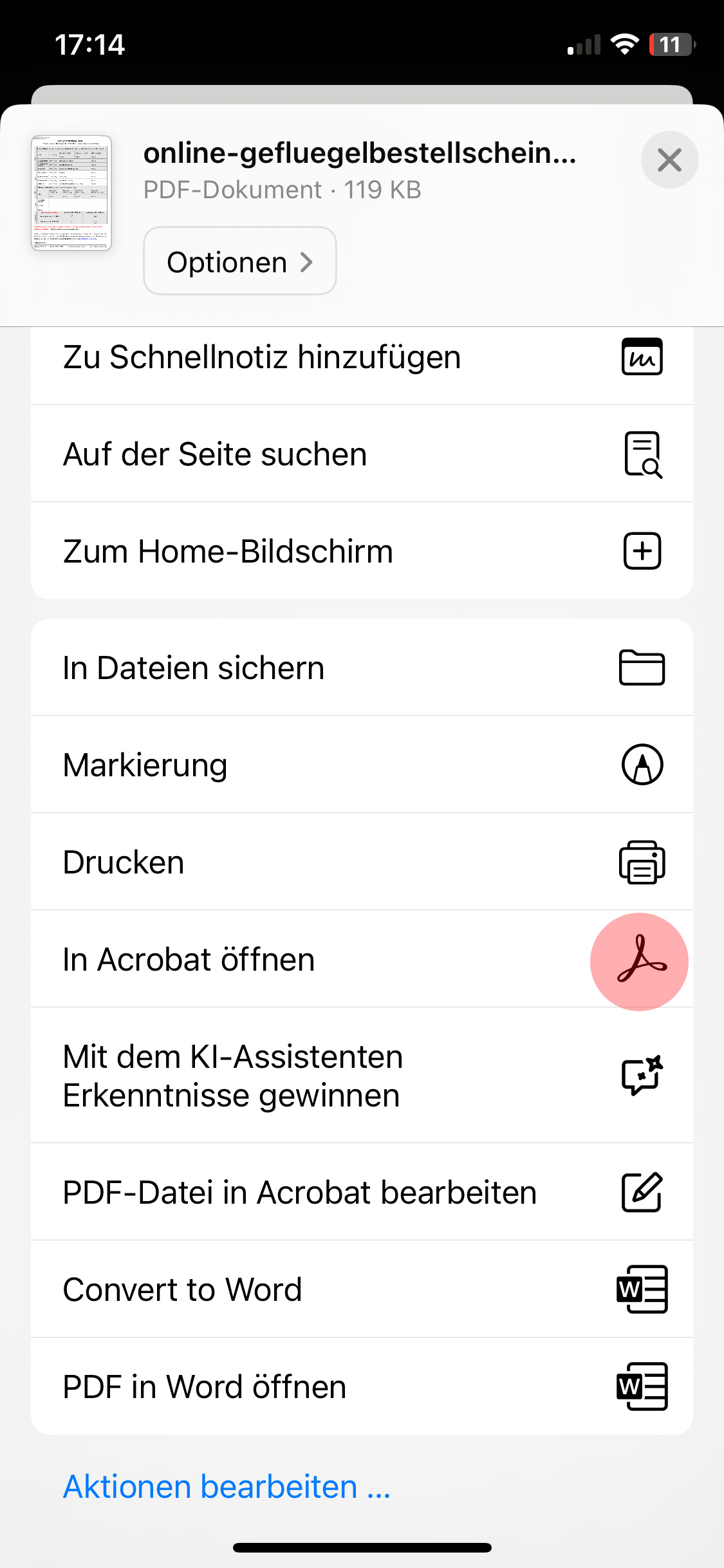Image resolution: width=724 pixels, height=1568 pixels.
Task: Open the Optionen button
Action: (x=239, y=261)
